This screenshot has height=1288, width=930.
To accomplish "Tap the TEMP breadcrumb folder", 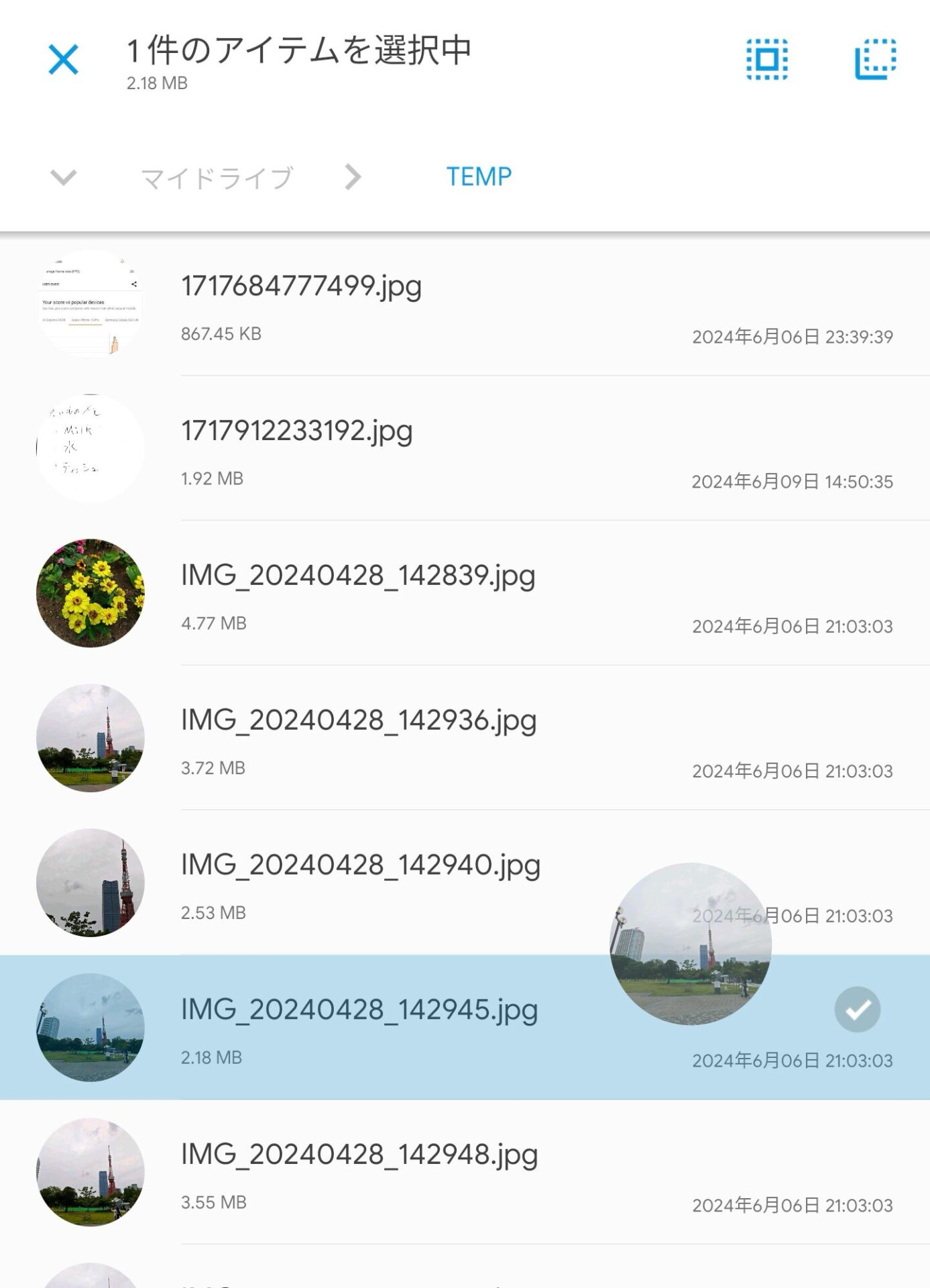I will tap(479, 177).
